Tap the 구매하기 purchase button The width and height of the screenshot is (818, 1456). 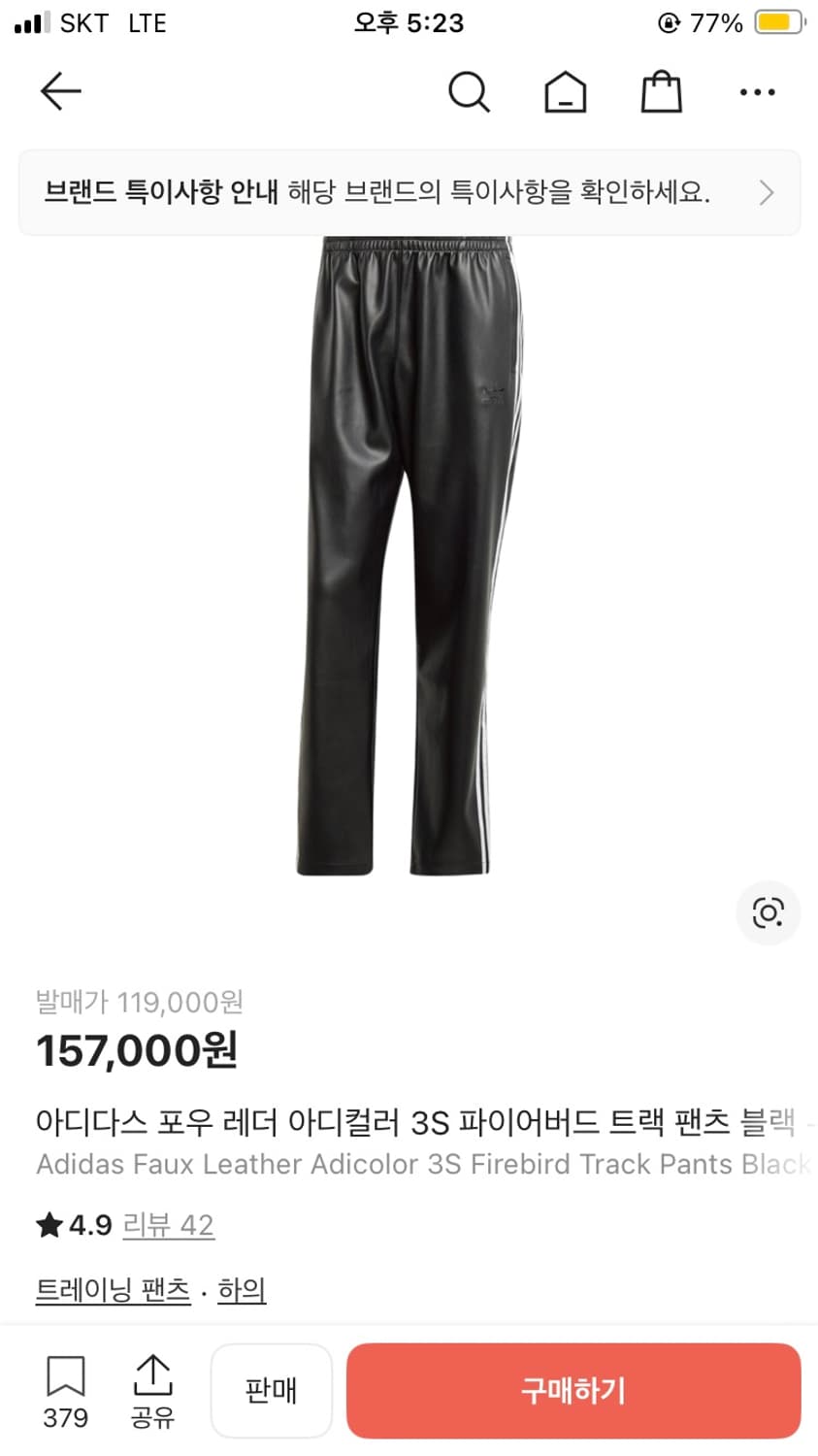573,1390
